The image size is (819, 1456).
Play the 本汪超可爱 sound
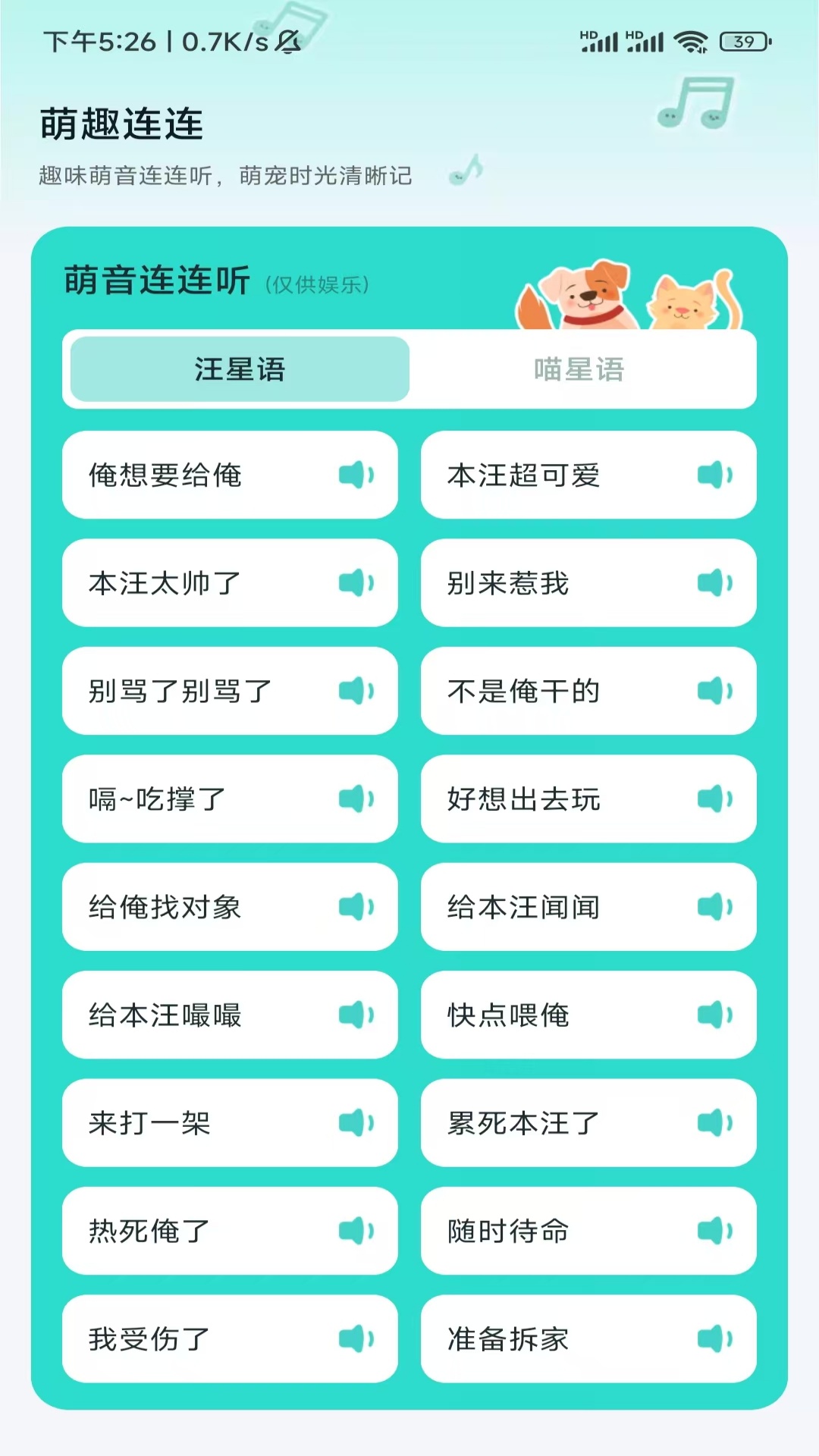pyautogui.click(x=588, y=475)
